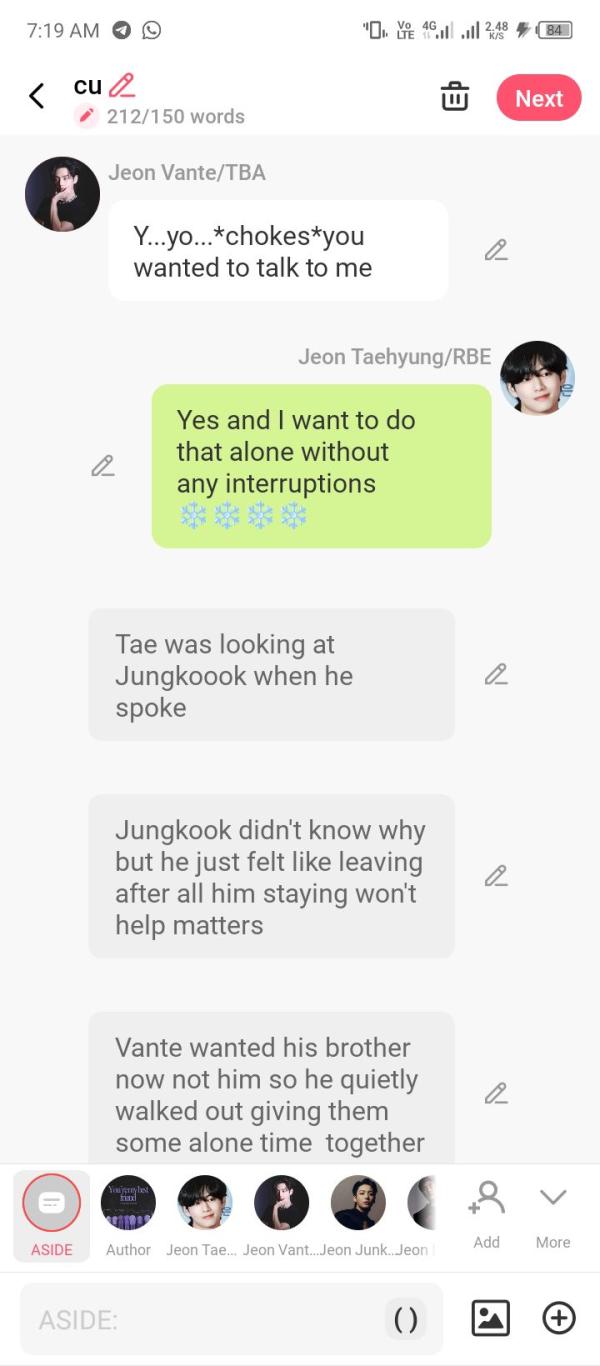This screenshot has height=1366, width=600.
Task: Tap the Next button
Action: (x=539, y=98)
